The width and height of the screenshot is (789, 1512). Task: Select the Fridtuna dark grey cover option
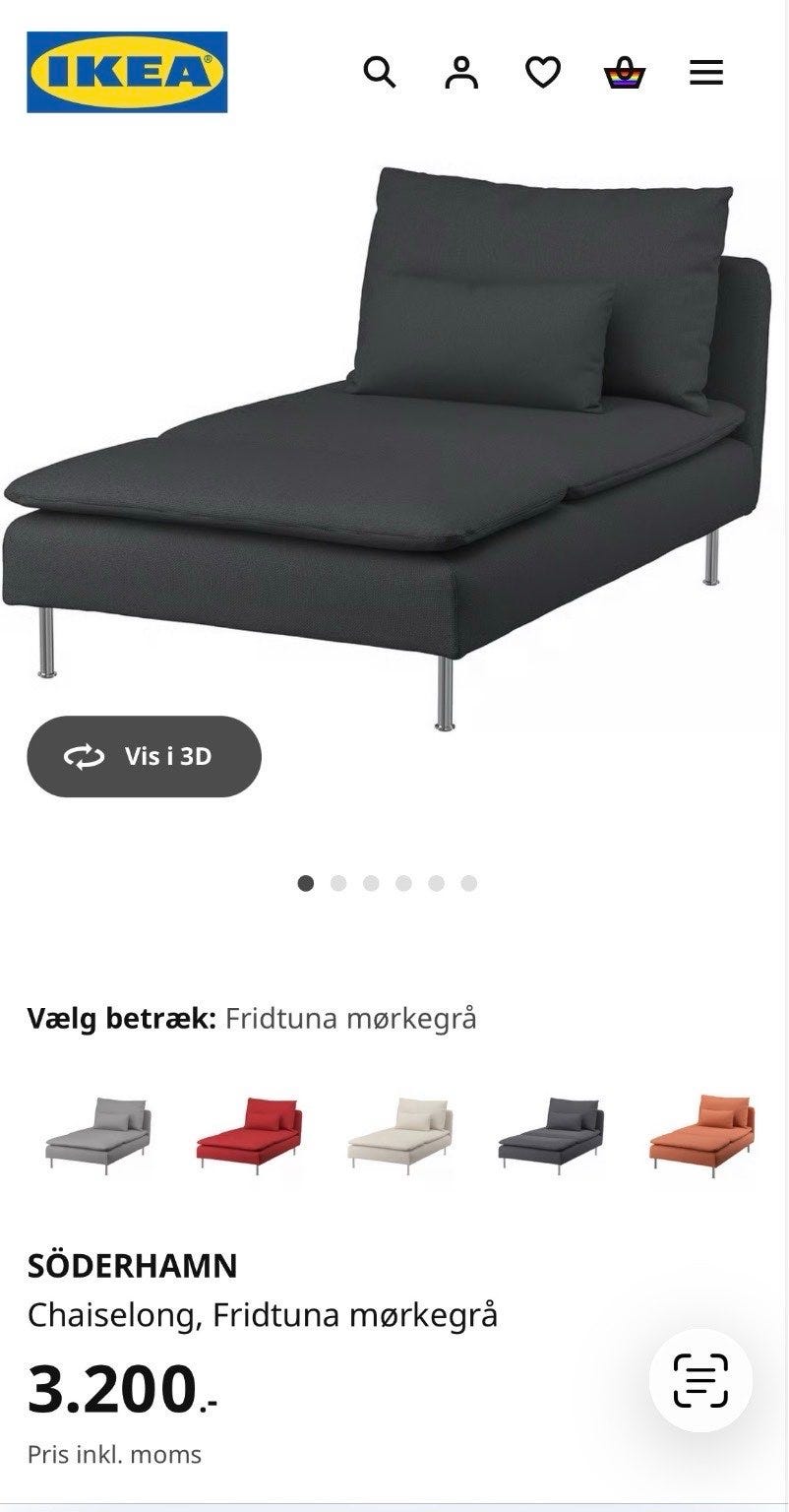553,1132
